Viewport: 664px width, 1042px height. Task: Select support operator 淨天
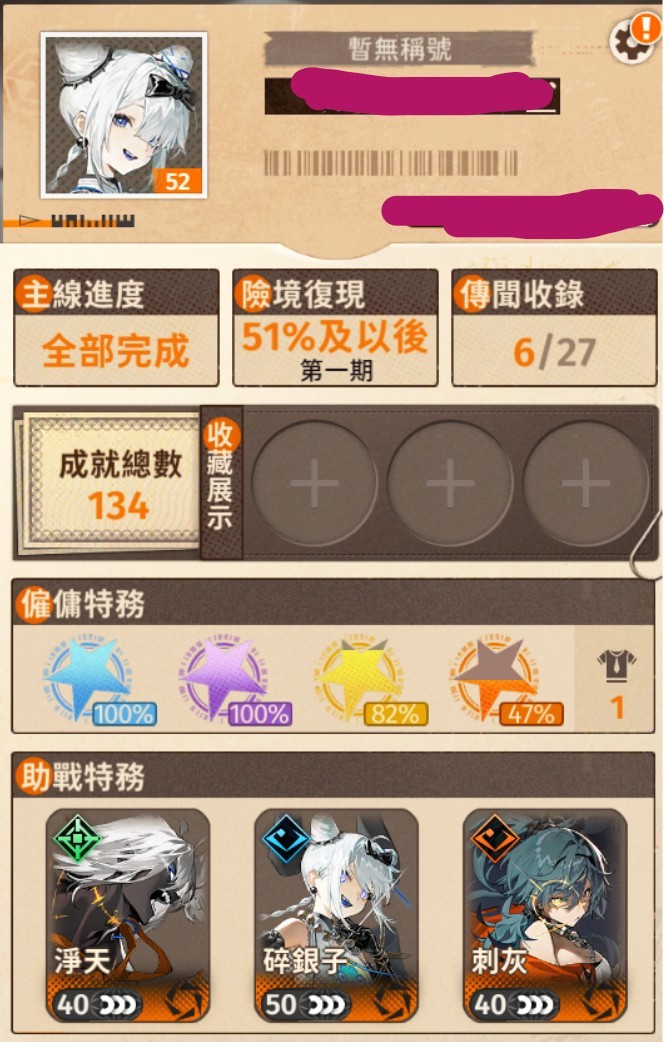[x=128, y=913]
